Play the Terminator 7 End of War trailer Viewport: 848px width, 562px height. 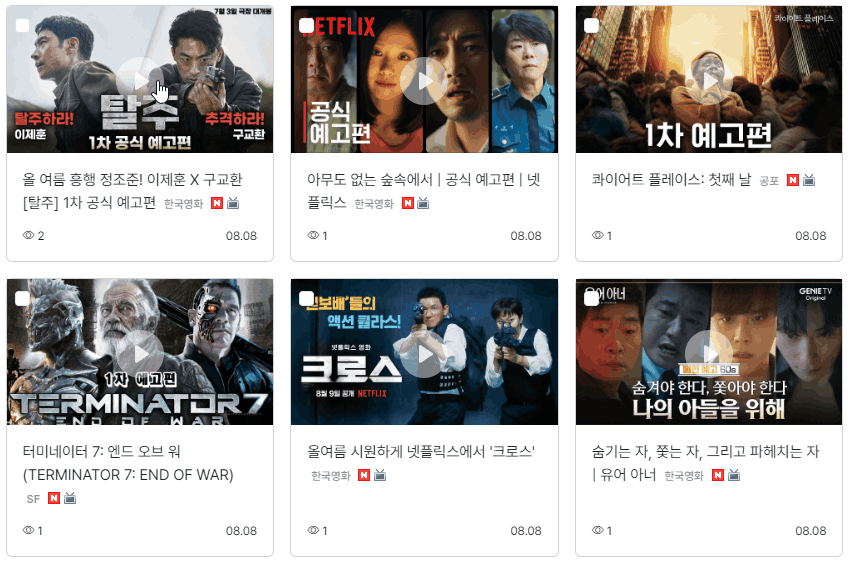pos(139,352)
